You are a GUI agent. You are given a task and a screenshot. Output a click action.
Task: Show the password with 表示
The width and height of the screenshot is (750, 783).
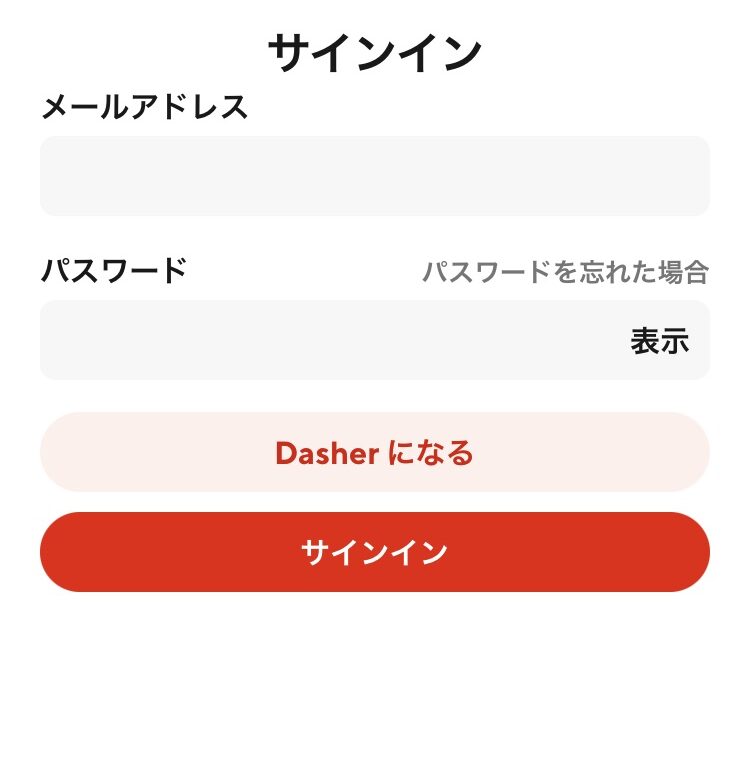[x=659, y=341]
